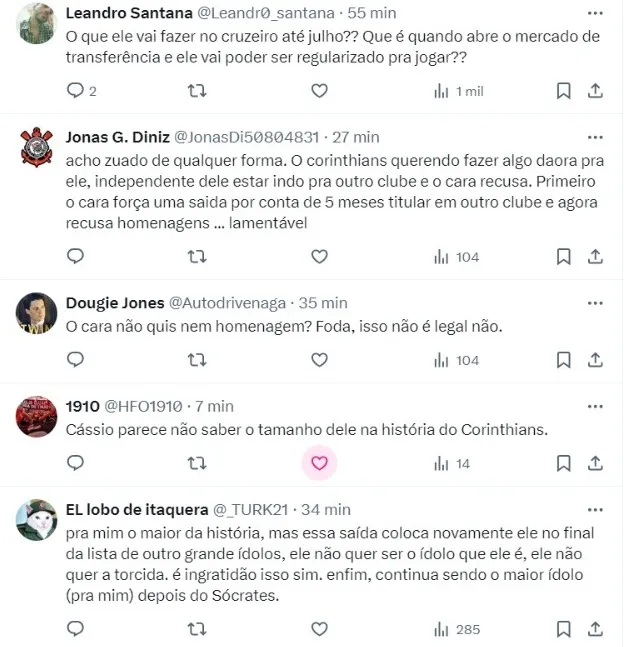Retweet the post by 1910

(x=198, y=463)
